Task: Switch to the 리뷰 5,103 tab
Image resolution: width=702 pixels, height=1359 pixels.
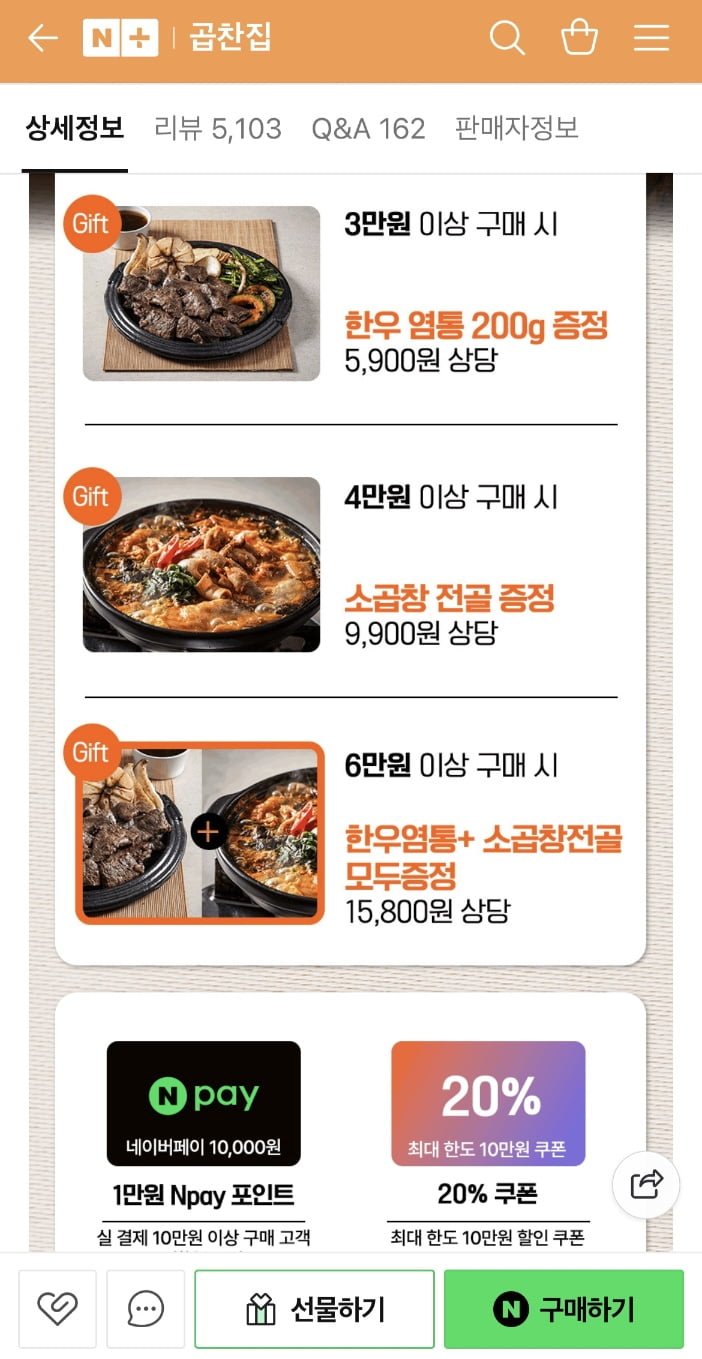Action: (x=218, y=128)
